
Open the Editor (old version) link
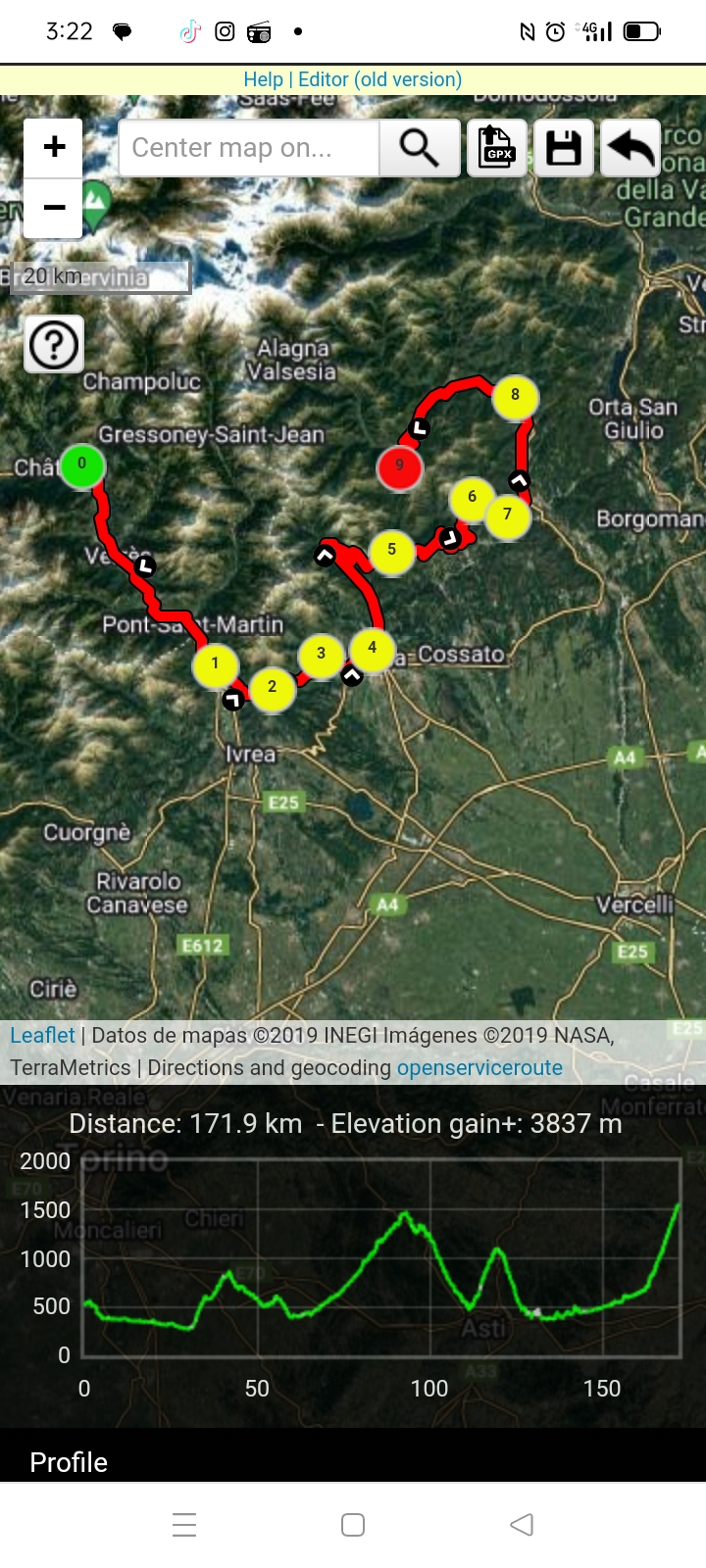tap(379, 79)
